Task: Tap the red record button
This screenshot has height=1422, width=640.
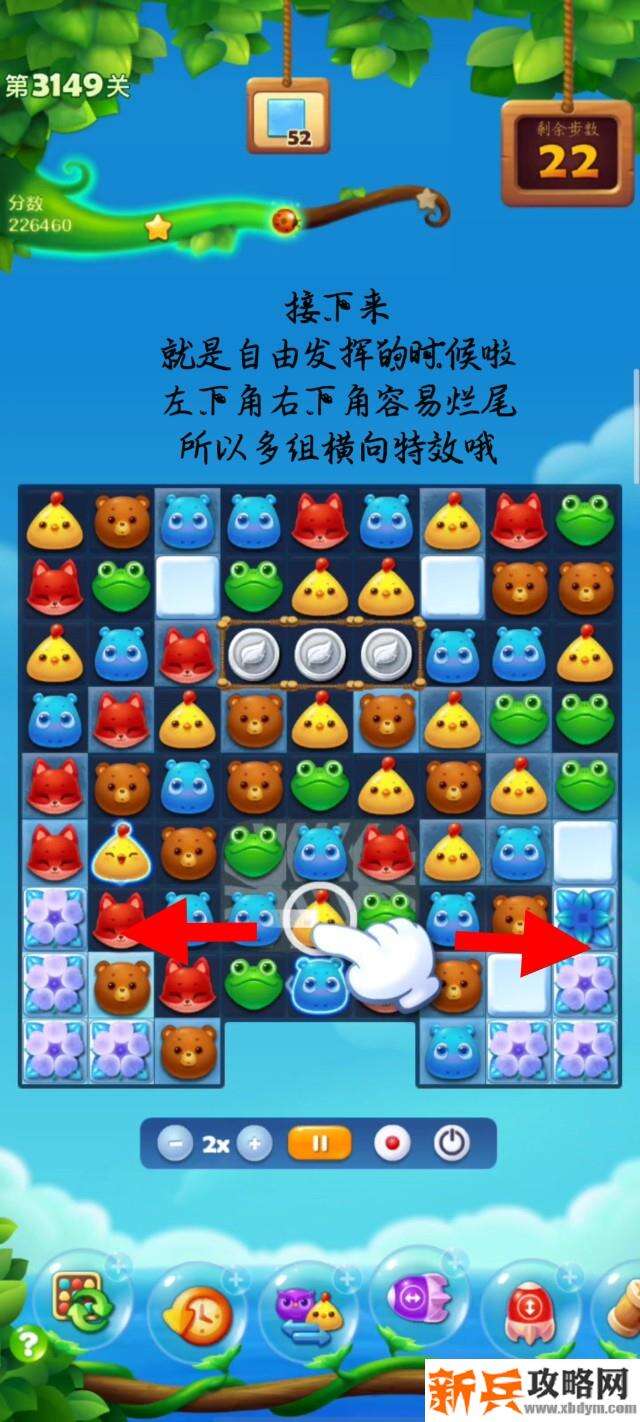Action: tap(391, 1144)
